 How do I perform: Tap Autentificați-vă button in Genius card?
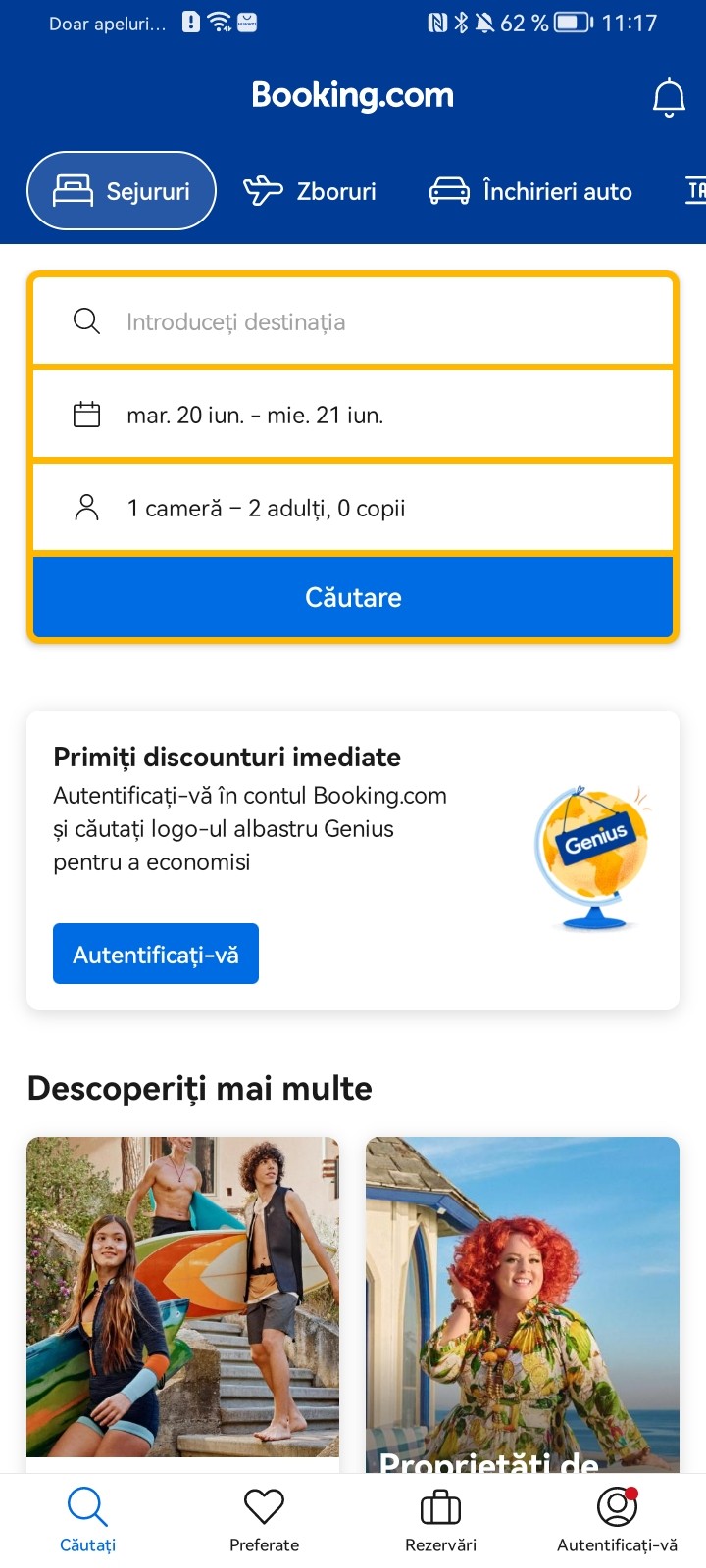pos(156,954)
